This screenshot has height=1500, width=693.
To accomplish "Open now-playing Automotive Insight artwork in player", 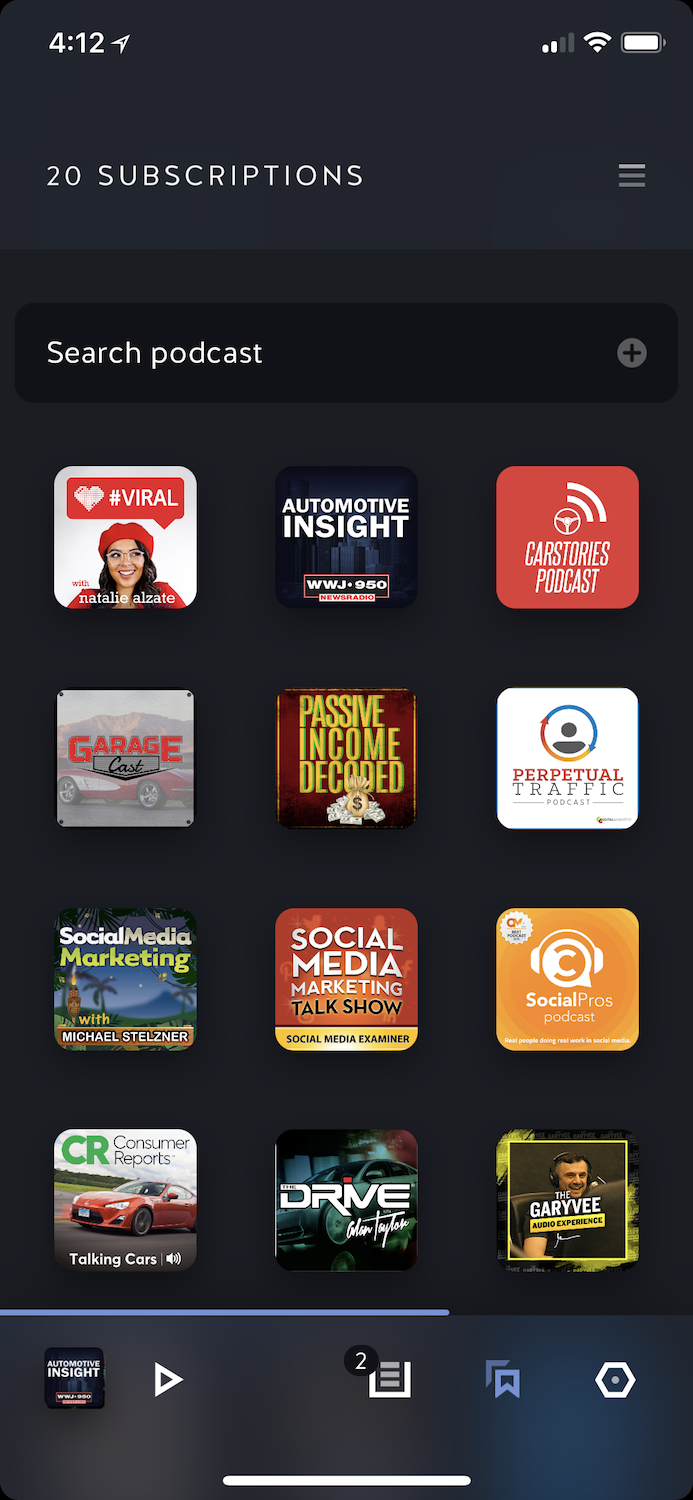I will pyautogui.click(x=74, y=1378).
